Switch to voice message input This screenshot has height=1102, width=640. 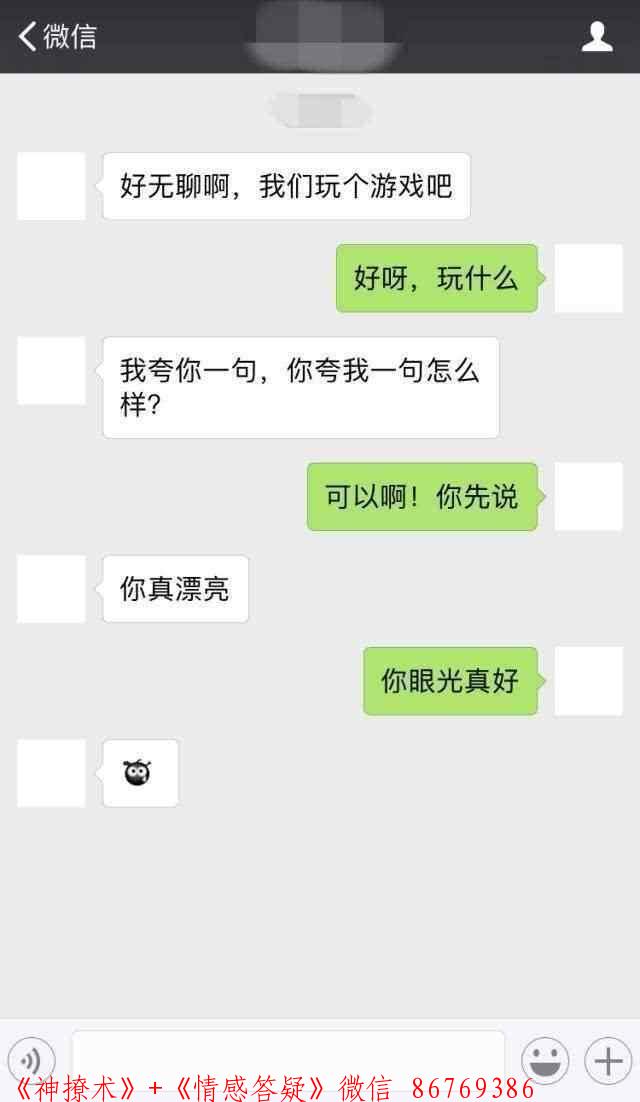(x=32, y=1060)
